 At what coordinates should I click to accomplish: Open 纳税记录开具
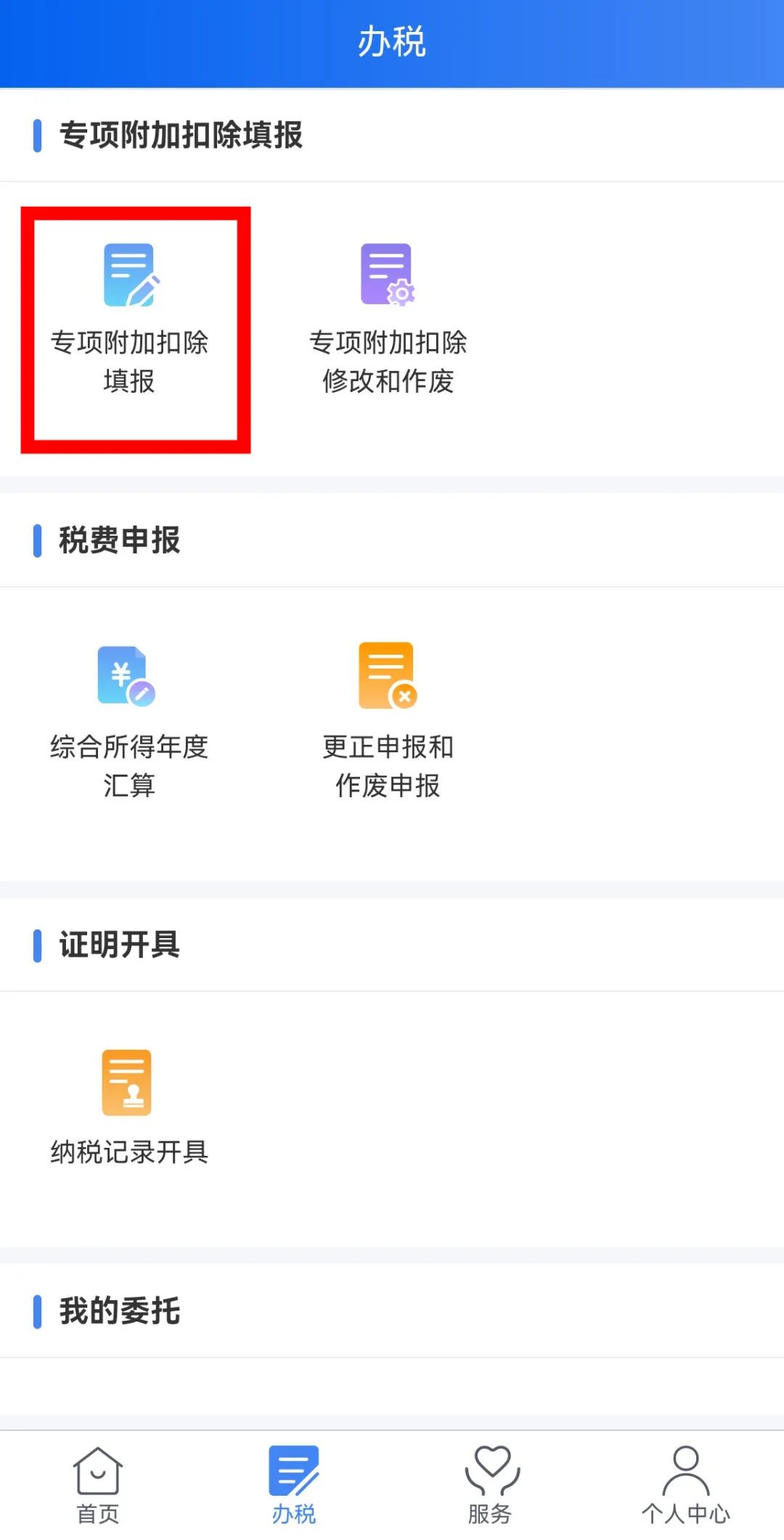(x=129, y=1107)
